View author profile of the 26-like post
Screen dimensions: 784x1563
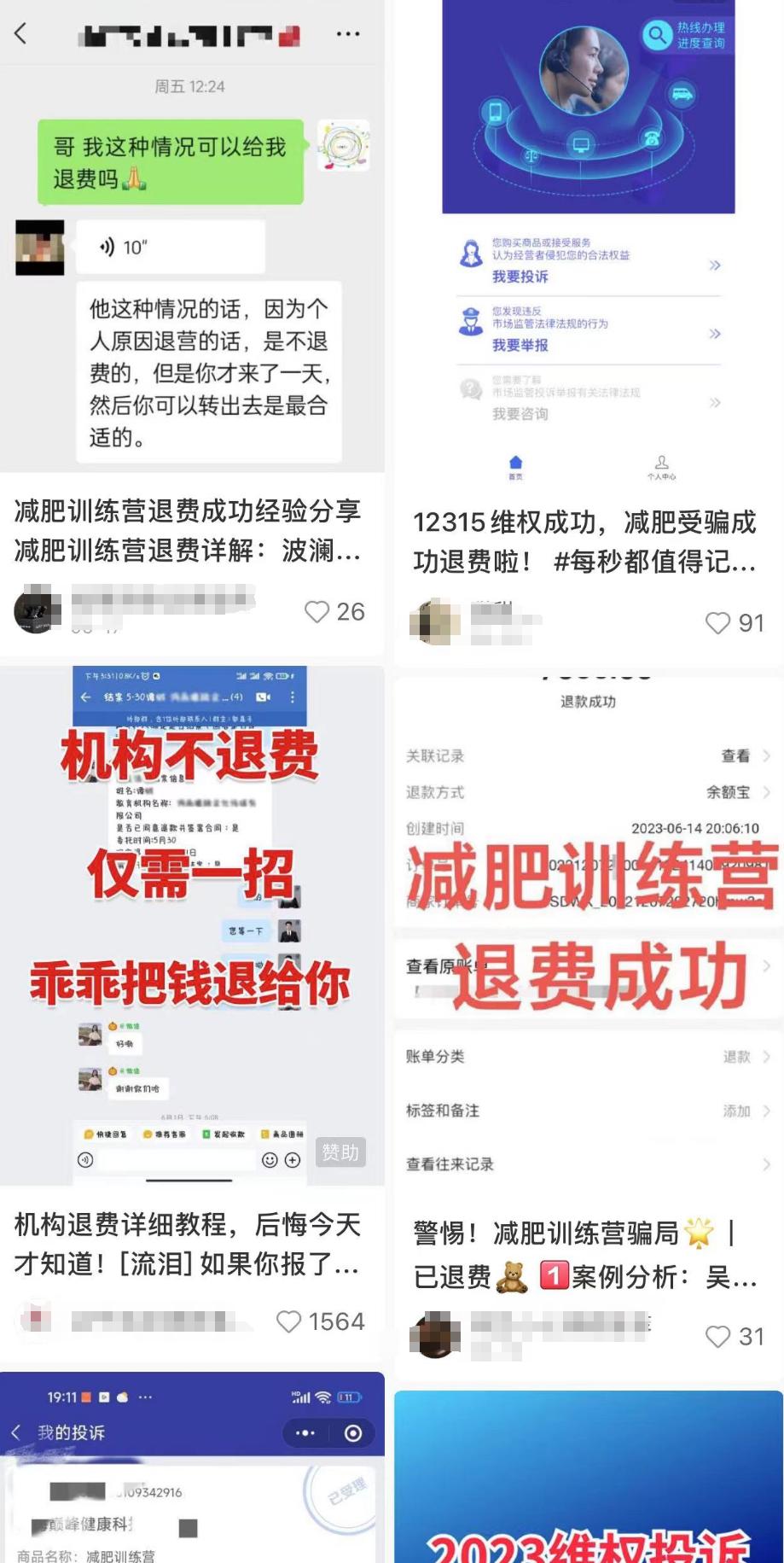click(x=38, y=609)
